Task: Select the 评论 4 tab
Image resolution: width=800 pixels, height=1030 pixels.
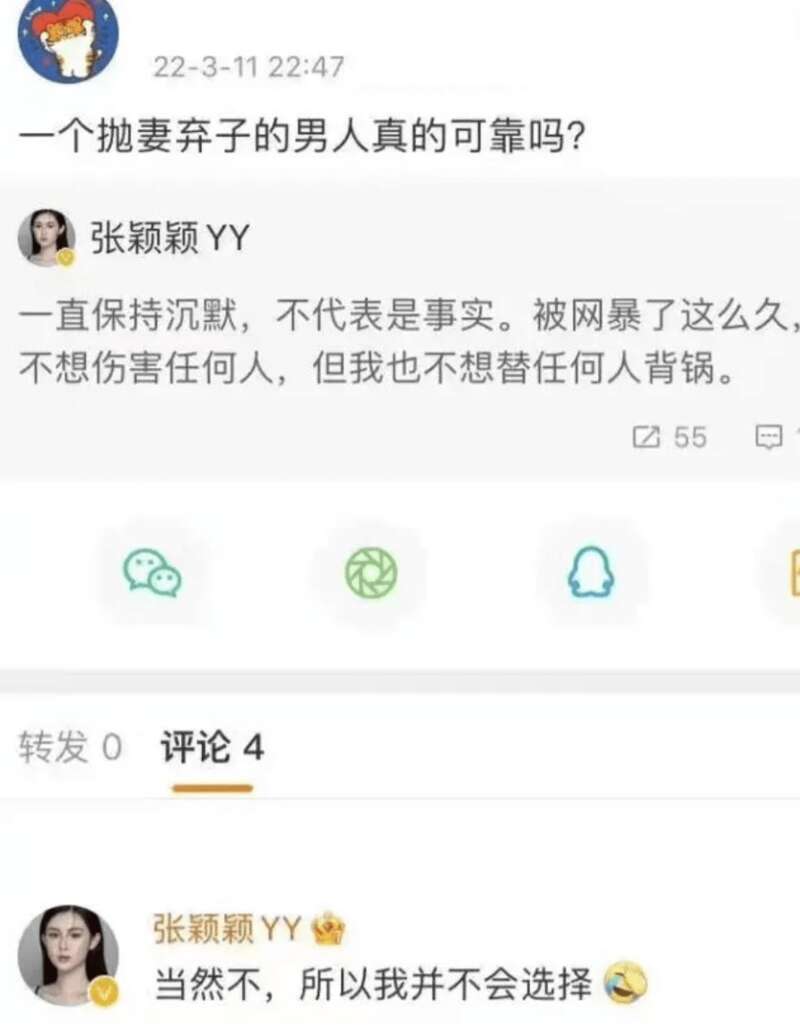Action: coord(212,747)
